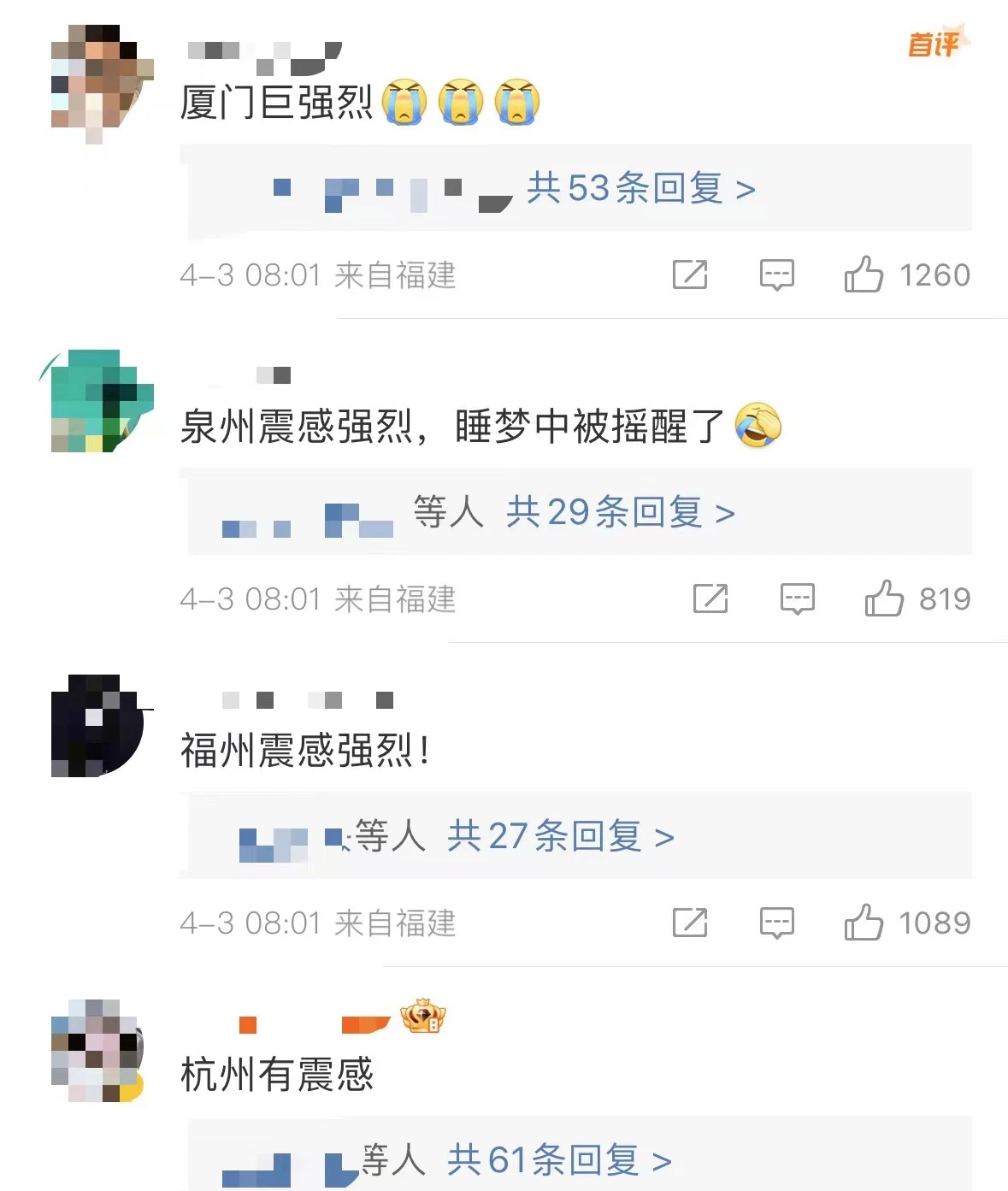This screenshot has width=1008, height=1191.
Task: Expand the 53 replies under 厦门巨强烈
Action: (640, 188)
